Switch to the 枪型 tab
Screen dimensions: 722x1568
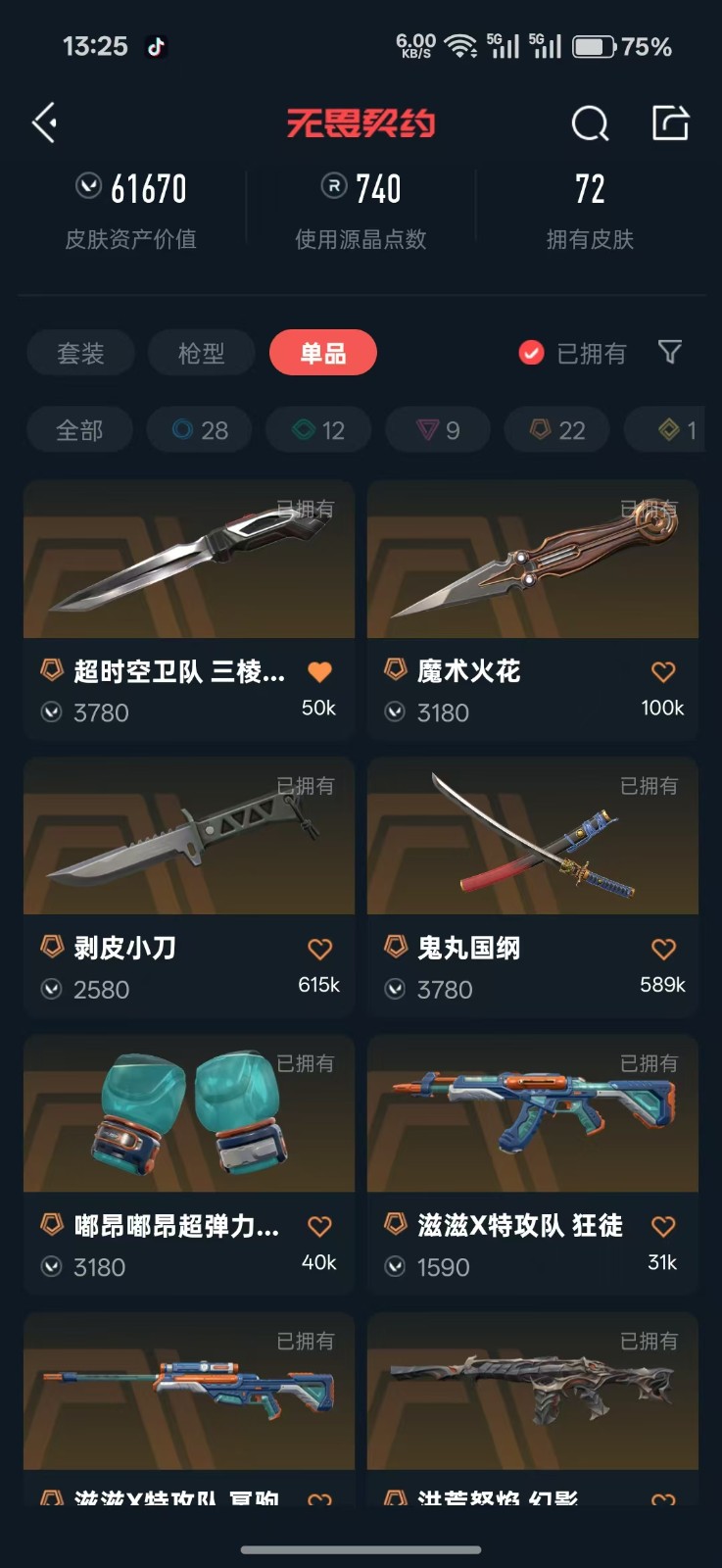(x=201, y=353)
